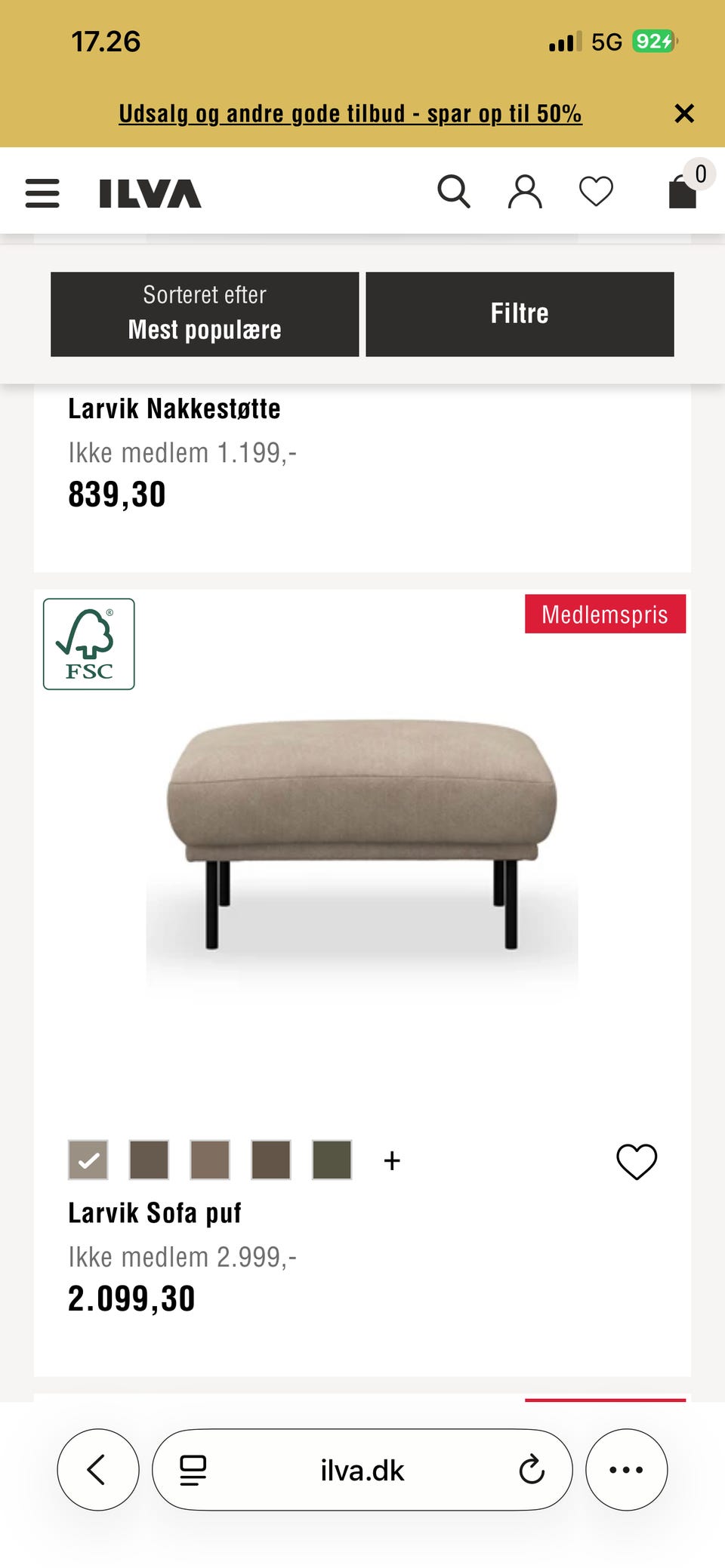The width and height of the screenshot is (725, 1568).
Task: Select the dark green fabric swatch
Action: tap(331, 1160)
